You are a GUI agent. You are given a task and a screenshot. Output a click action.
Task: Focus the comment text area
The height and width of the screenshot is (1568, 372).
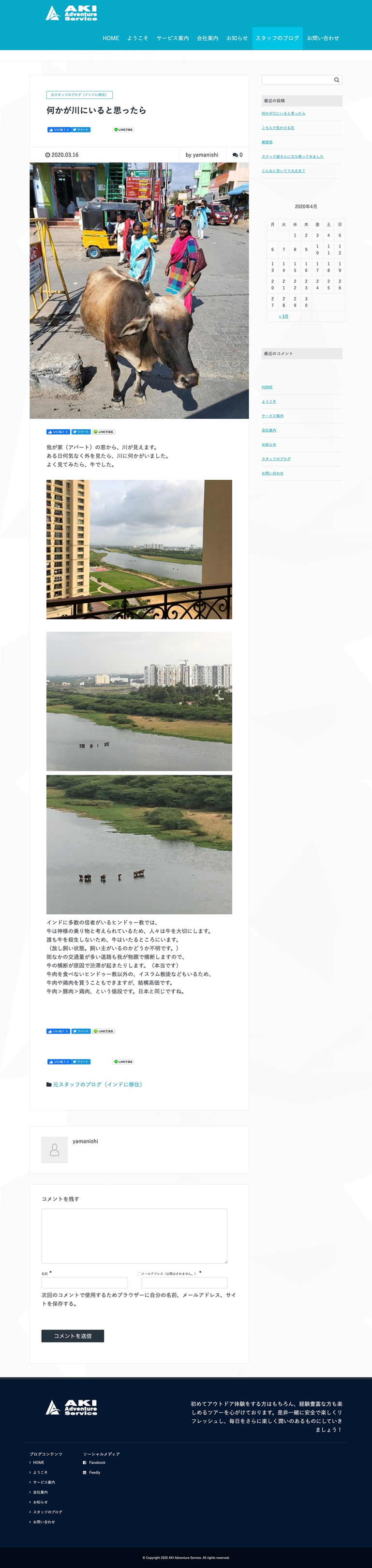(x=134, y=1235)
